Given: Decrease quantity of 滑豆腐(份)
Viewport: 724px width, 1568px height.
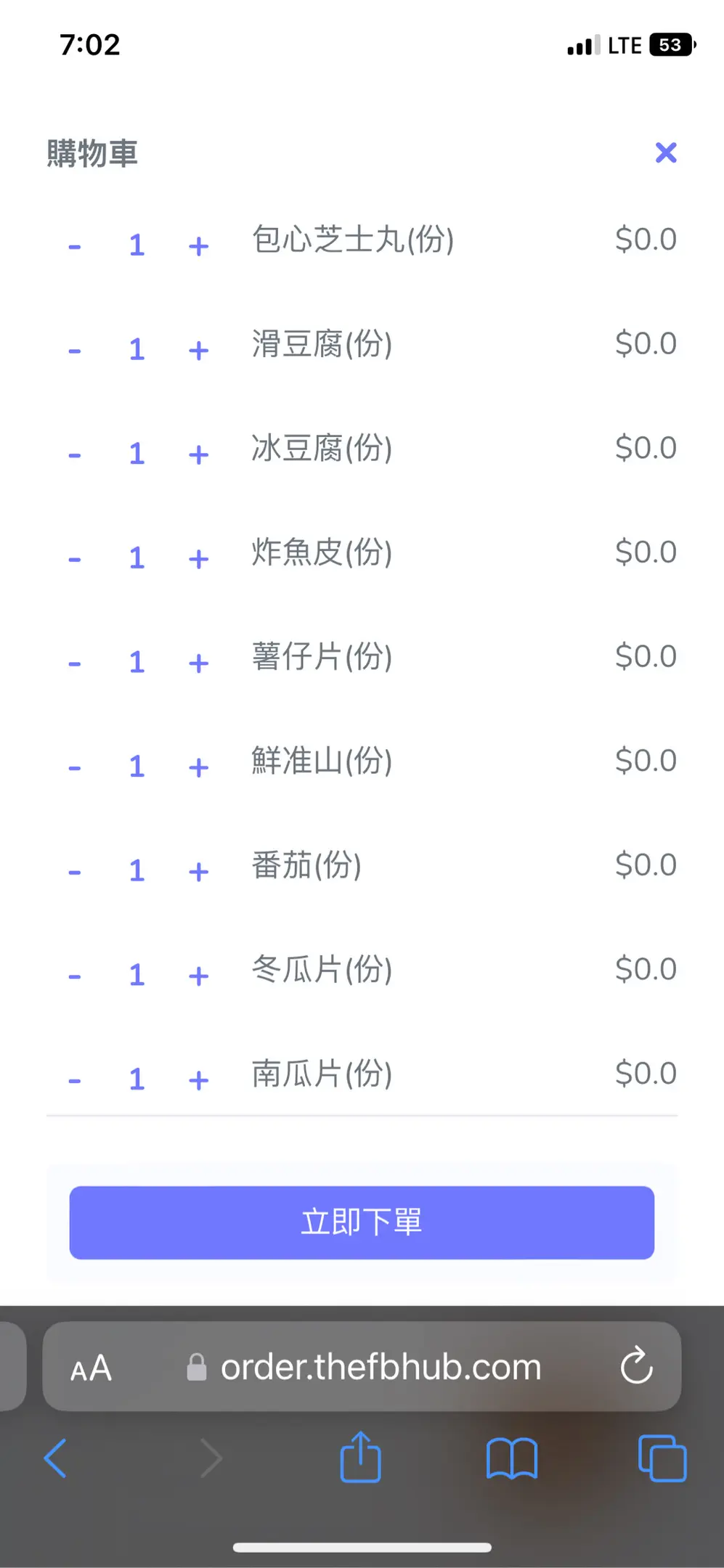Looking at the screenshot, I should coord(74,351).
